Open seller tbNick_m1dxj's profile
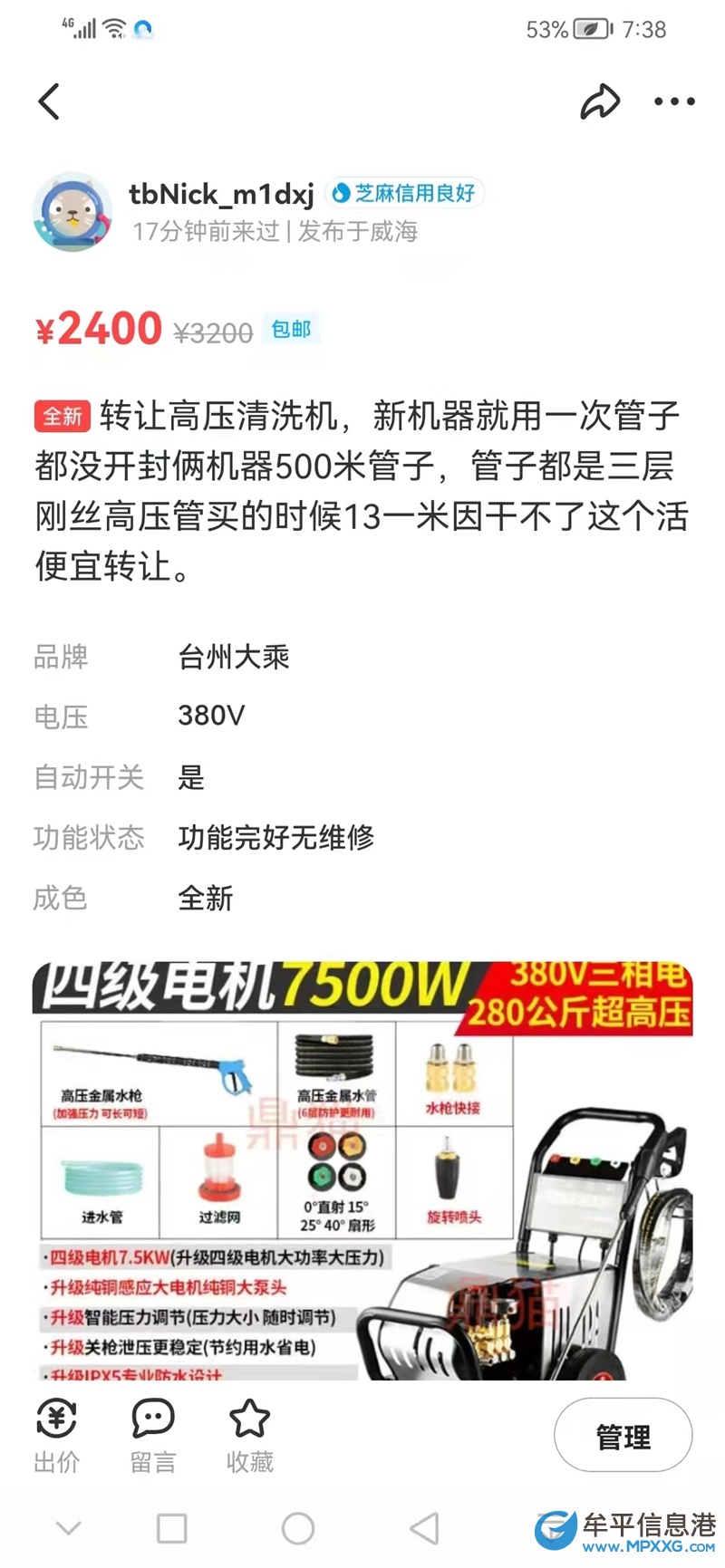Viewport: 725px width, 1568px height. pyautogui.click(x=72, y=212)
